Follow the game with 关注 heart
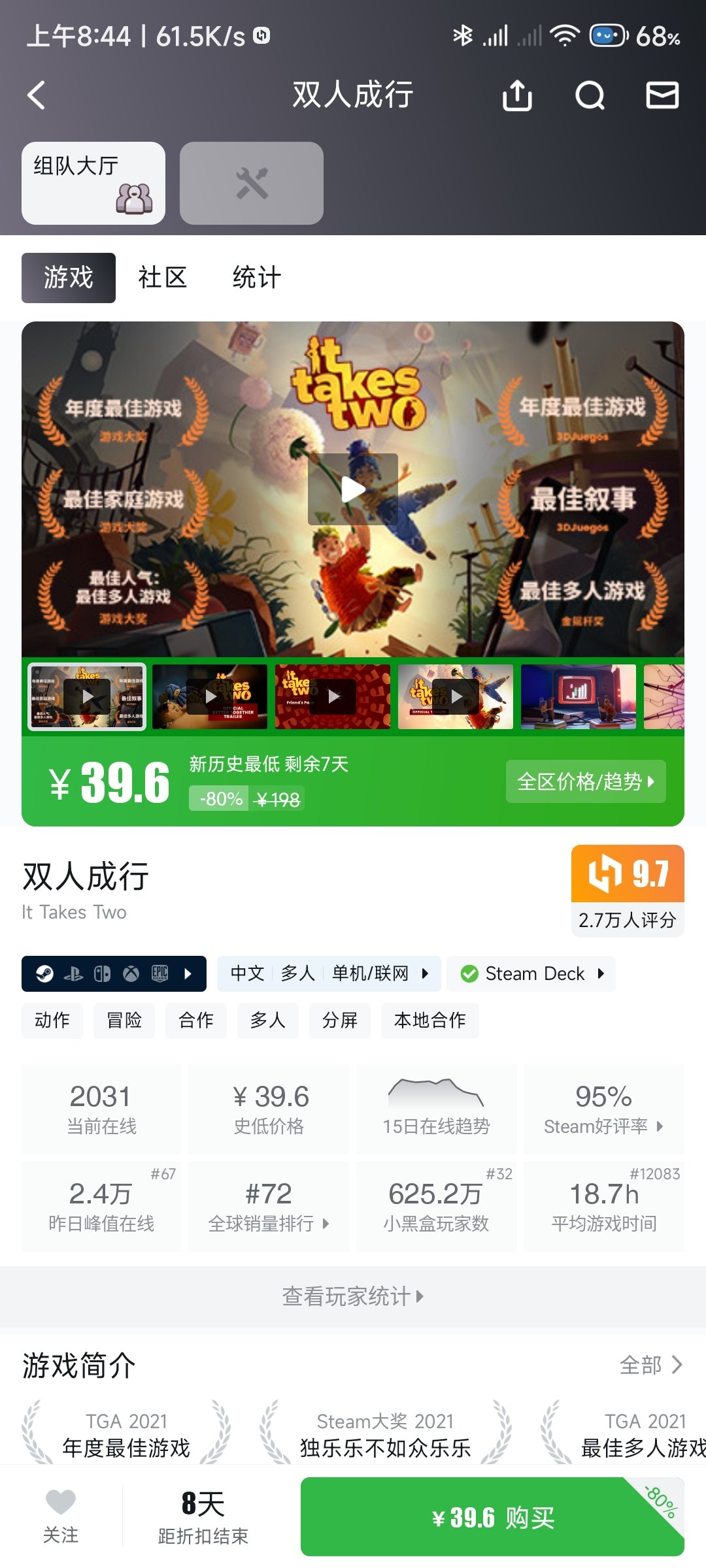The image size is (706, 1568). click(60, 1516)
